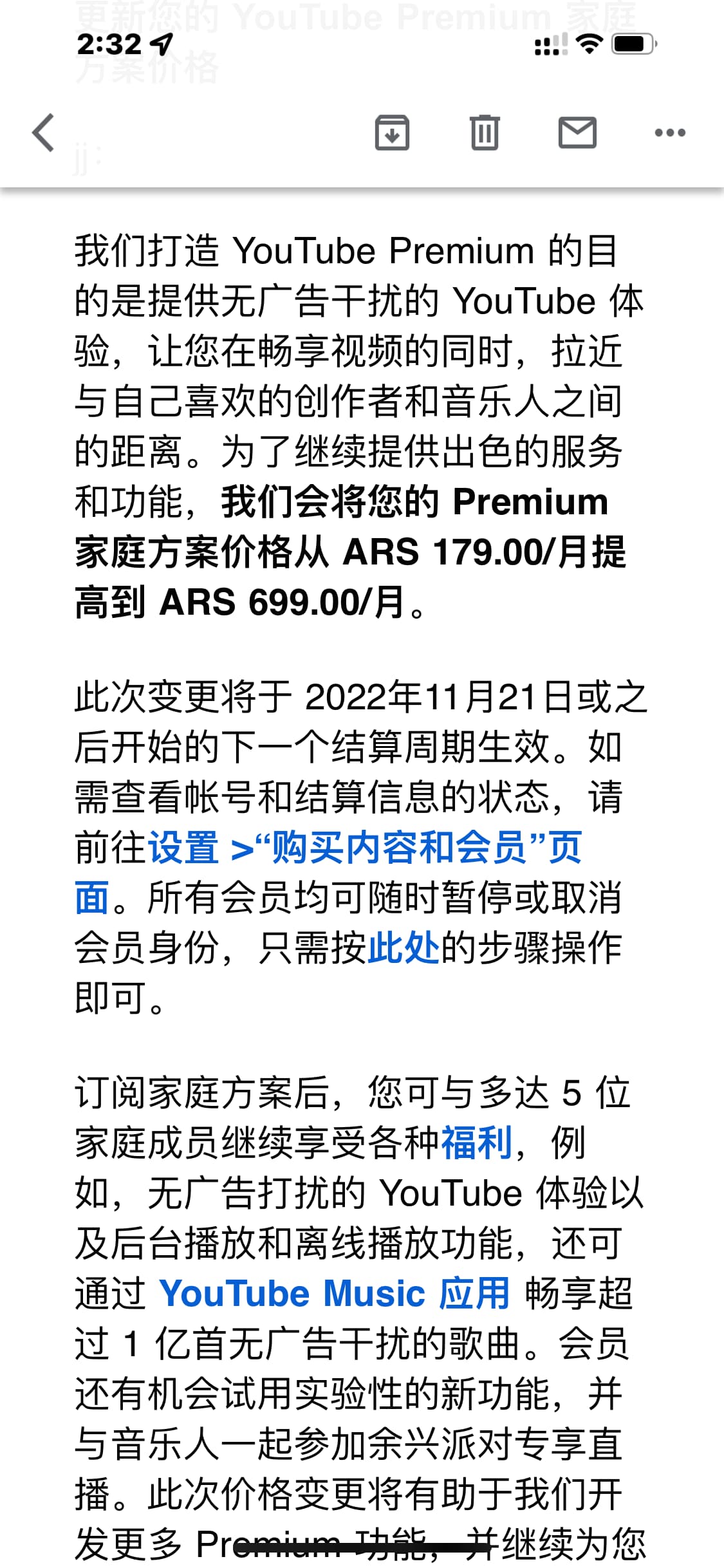
Task: Open the 福利 benefits link
Action: click(477, 1144)
